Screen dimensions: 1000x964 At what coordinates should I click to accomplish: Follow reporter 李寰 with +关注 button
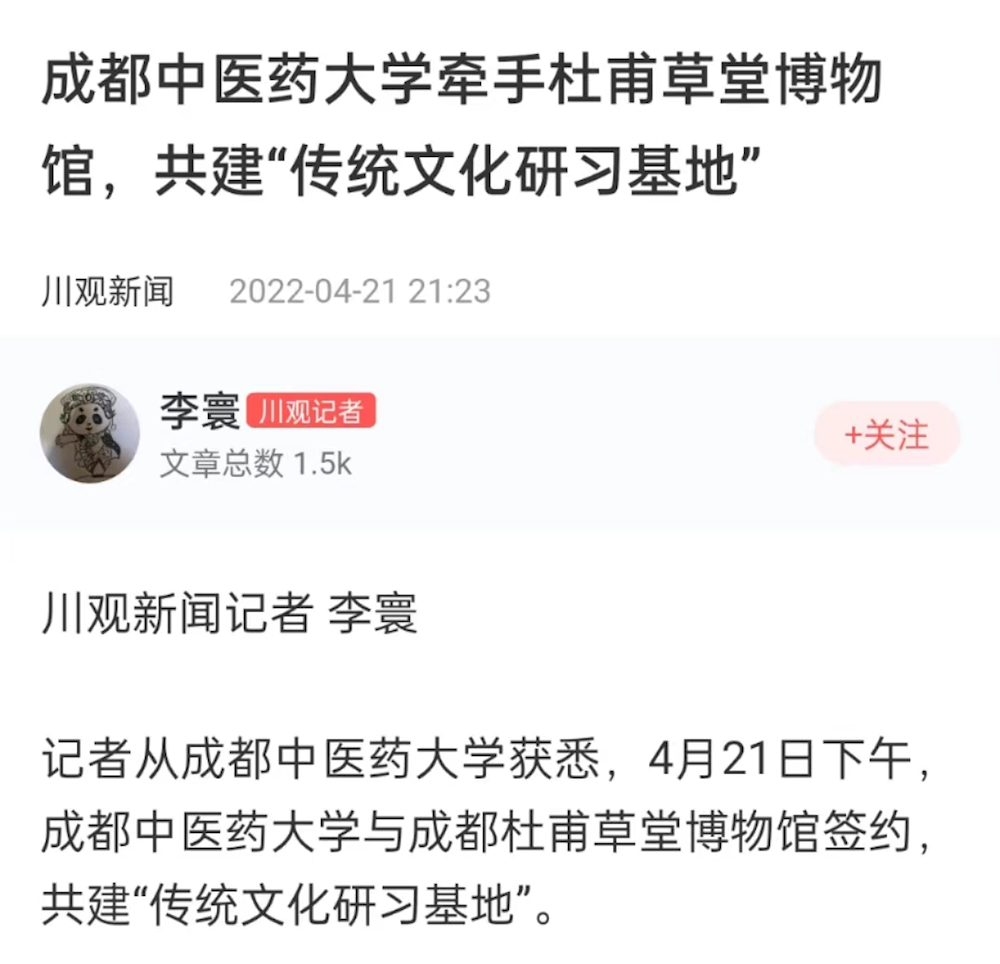pos(886,435)
